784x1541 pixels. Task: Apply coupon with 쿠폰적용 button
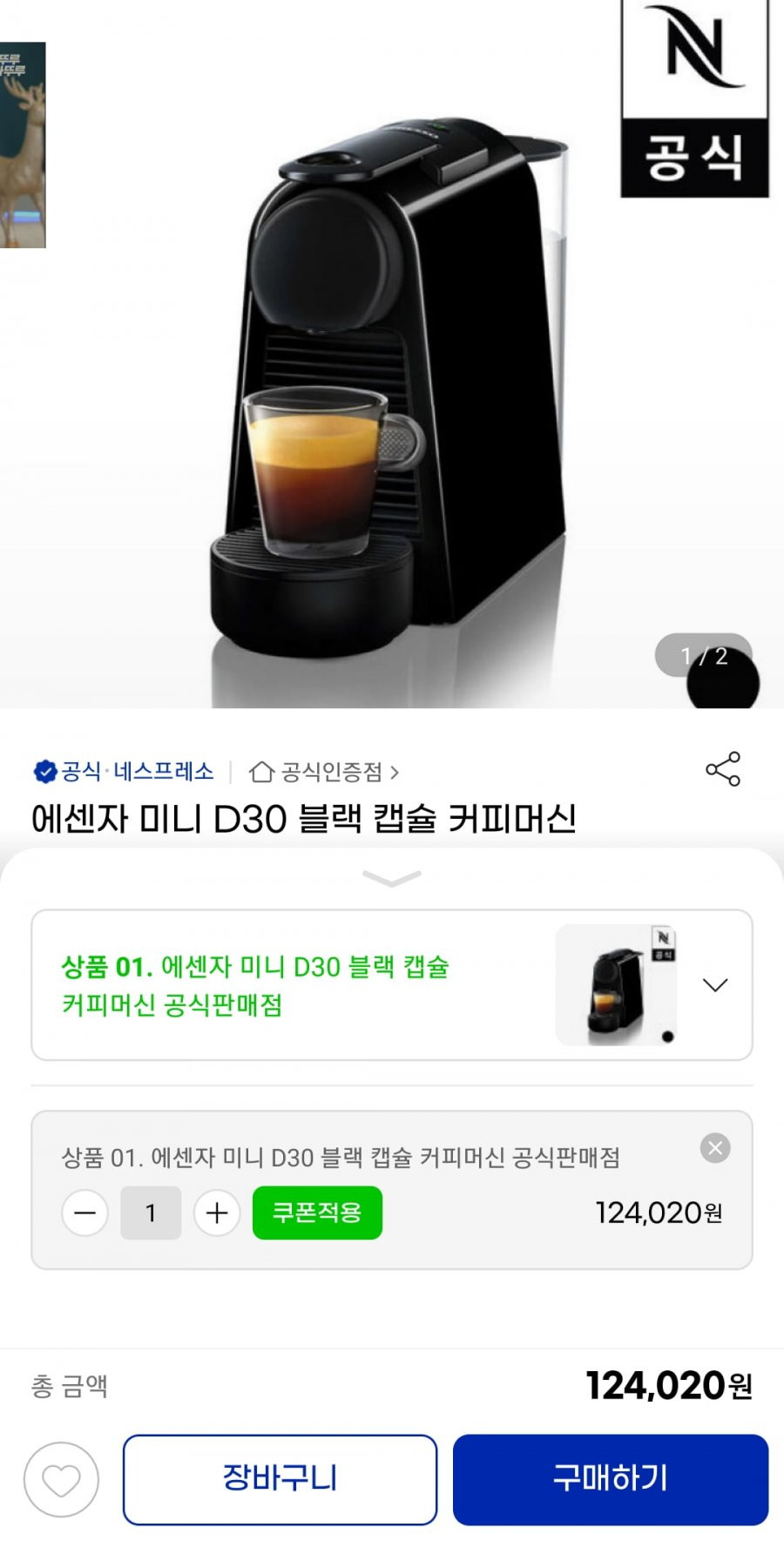[317, 1213]
